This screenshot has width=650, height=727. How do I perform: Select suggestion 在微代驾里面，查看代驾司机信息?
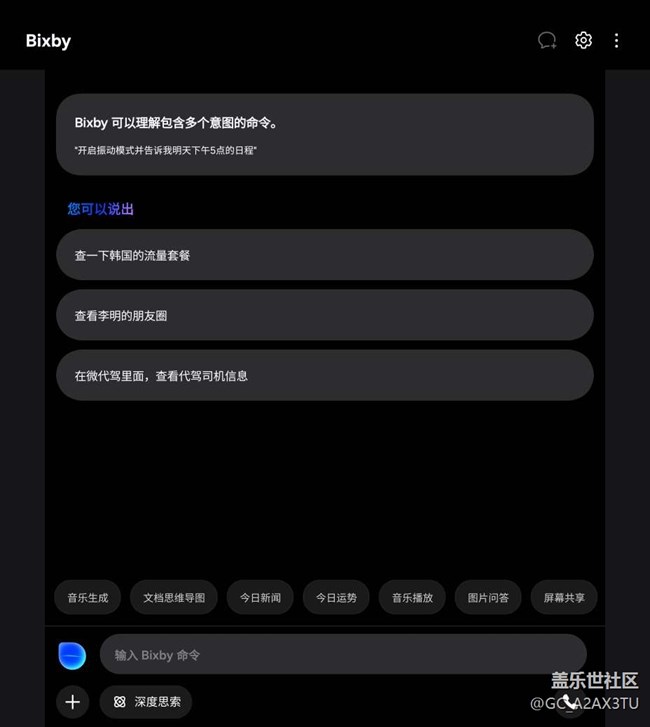tap(324, 376)
